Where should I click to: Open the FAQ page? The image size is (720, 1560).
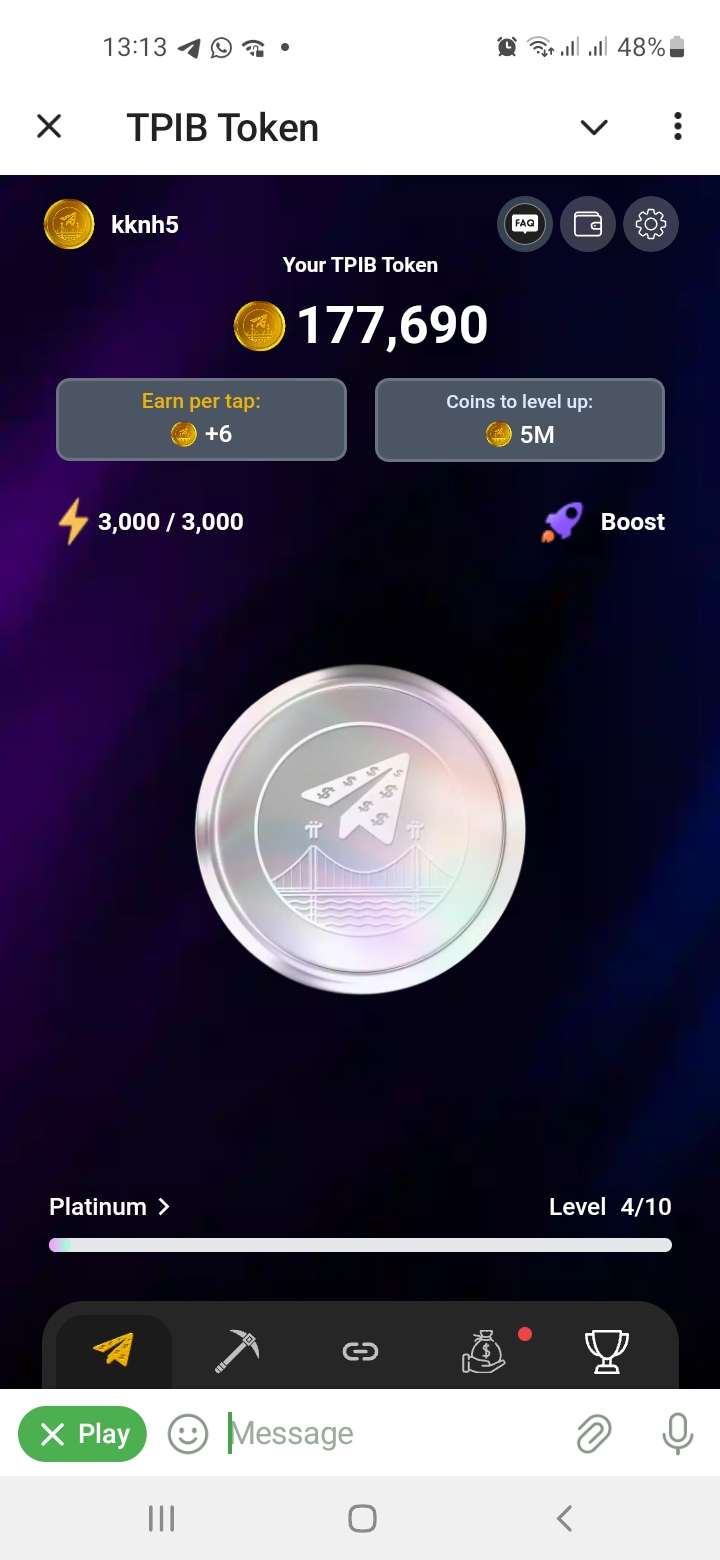[x=524, y=224]
